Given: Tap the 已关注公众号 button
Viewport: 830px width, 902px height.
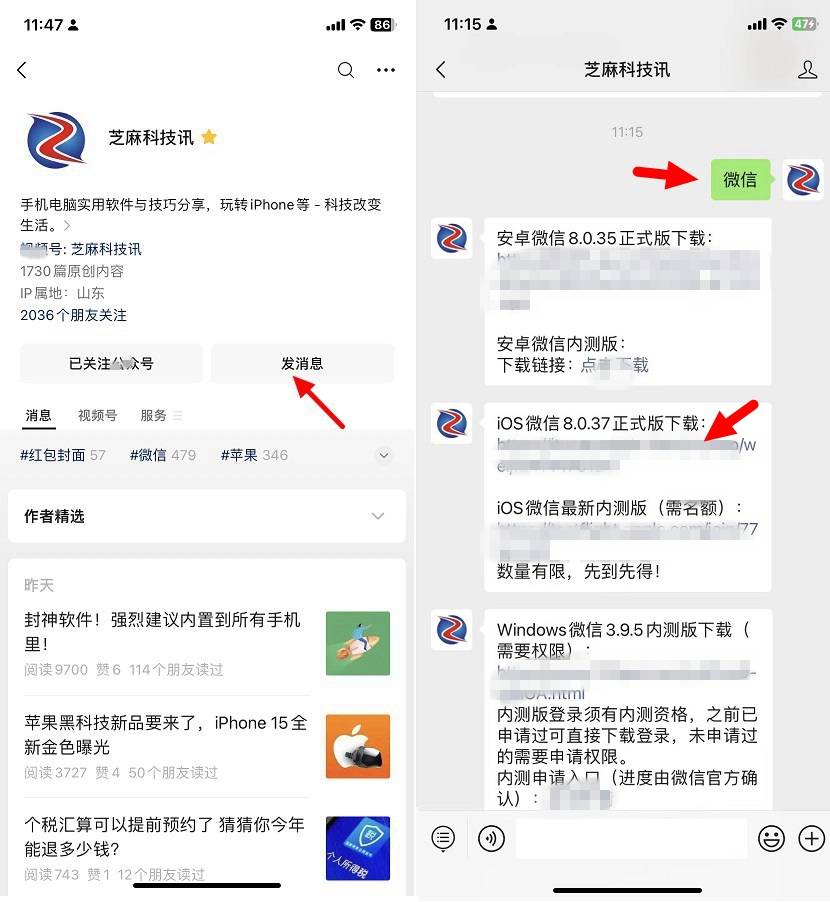Looking at the screenshot, I should click(x=111, y=364).
